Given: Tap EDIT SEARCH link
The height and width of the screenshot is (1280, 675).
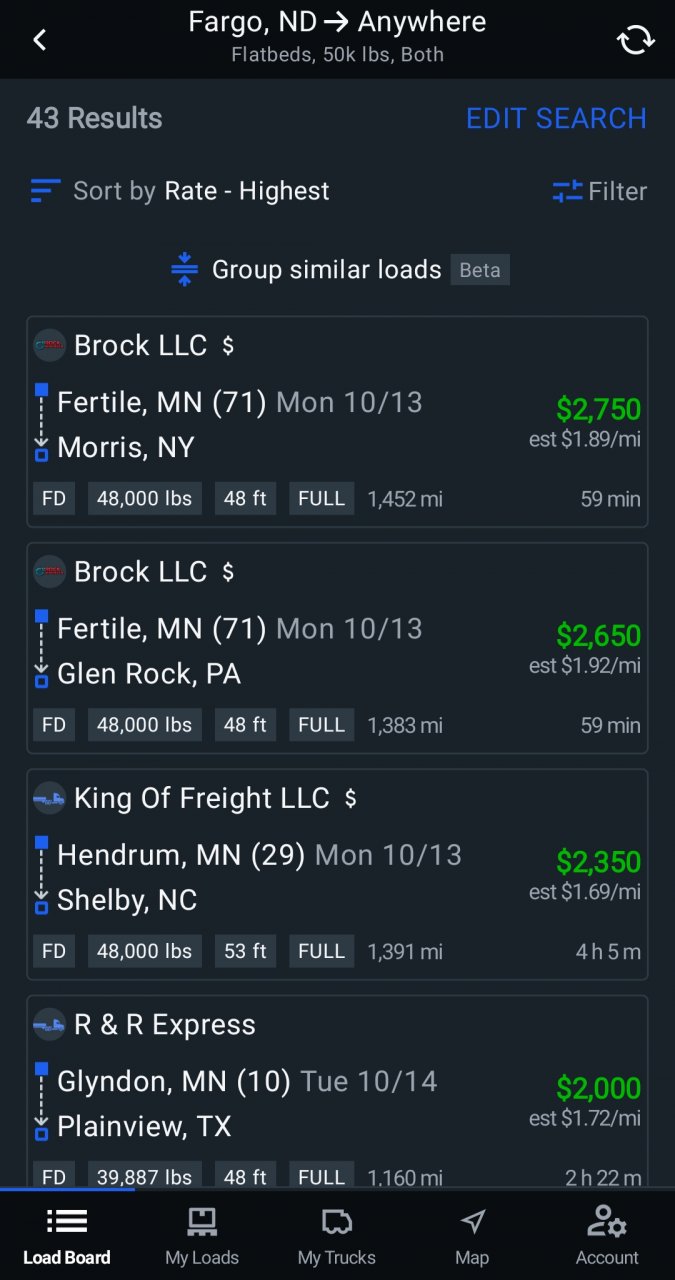Looking at the screenshot, I should pyautogui.click(x=556, y=118).
